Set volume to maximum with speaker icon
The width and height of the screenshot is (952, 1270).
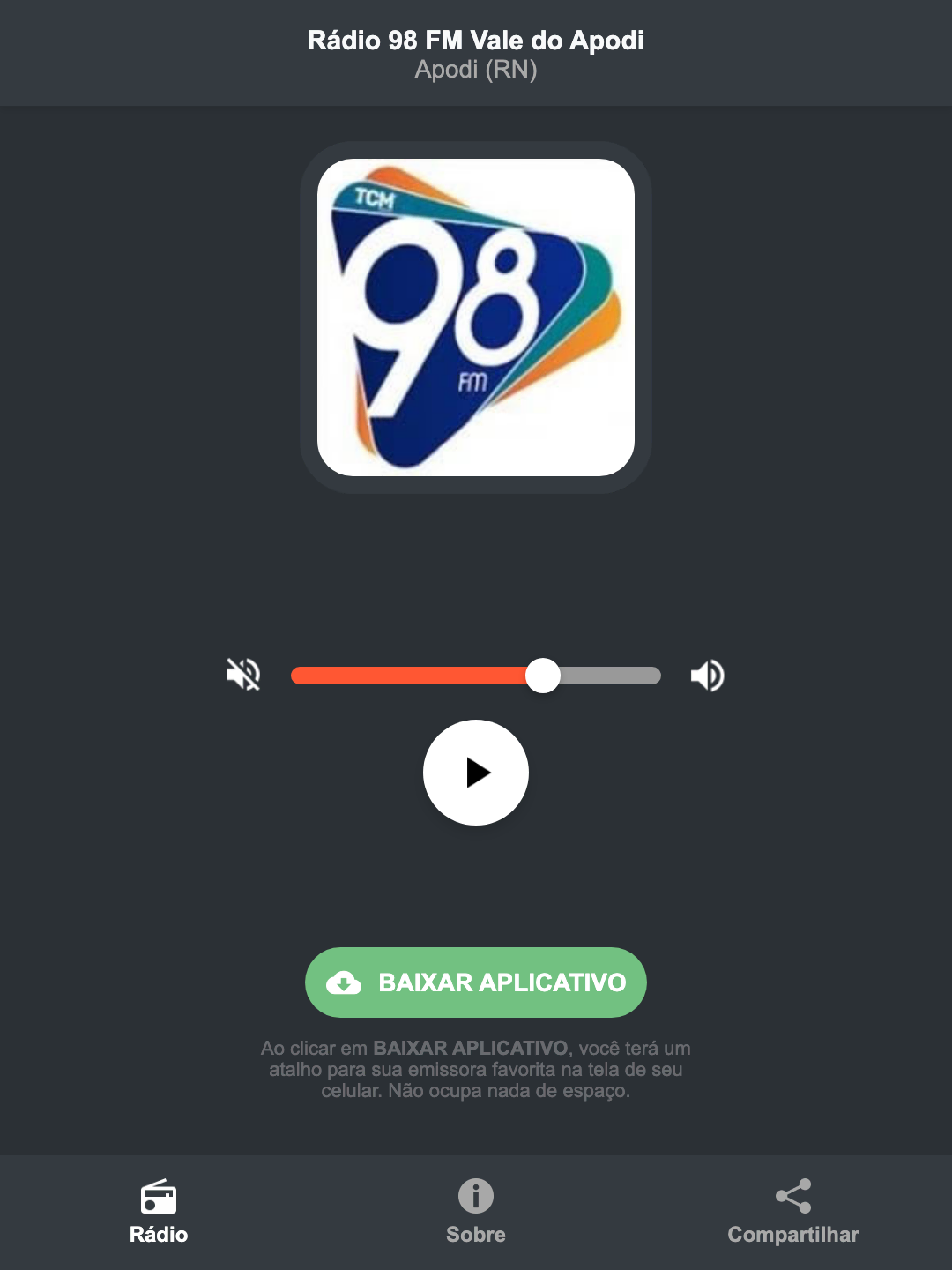click(x=707, y=675)
